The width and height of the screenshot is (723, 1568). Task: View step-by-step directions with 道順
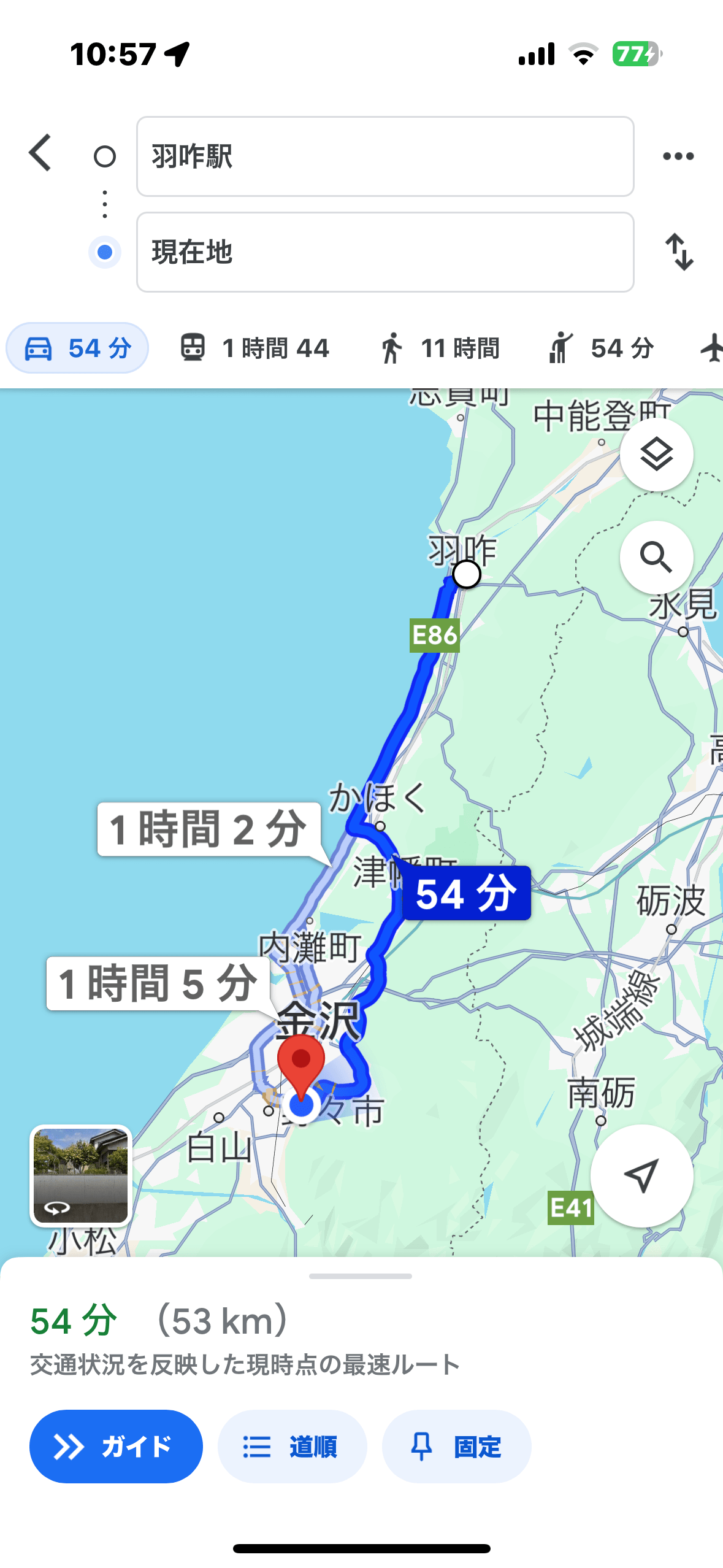pos(292,1447)
